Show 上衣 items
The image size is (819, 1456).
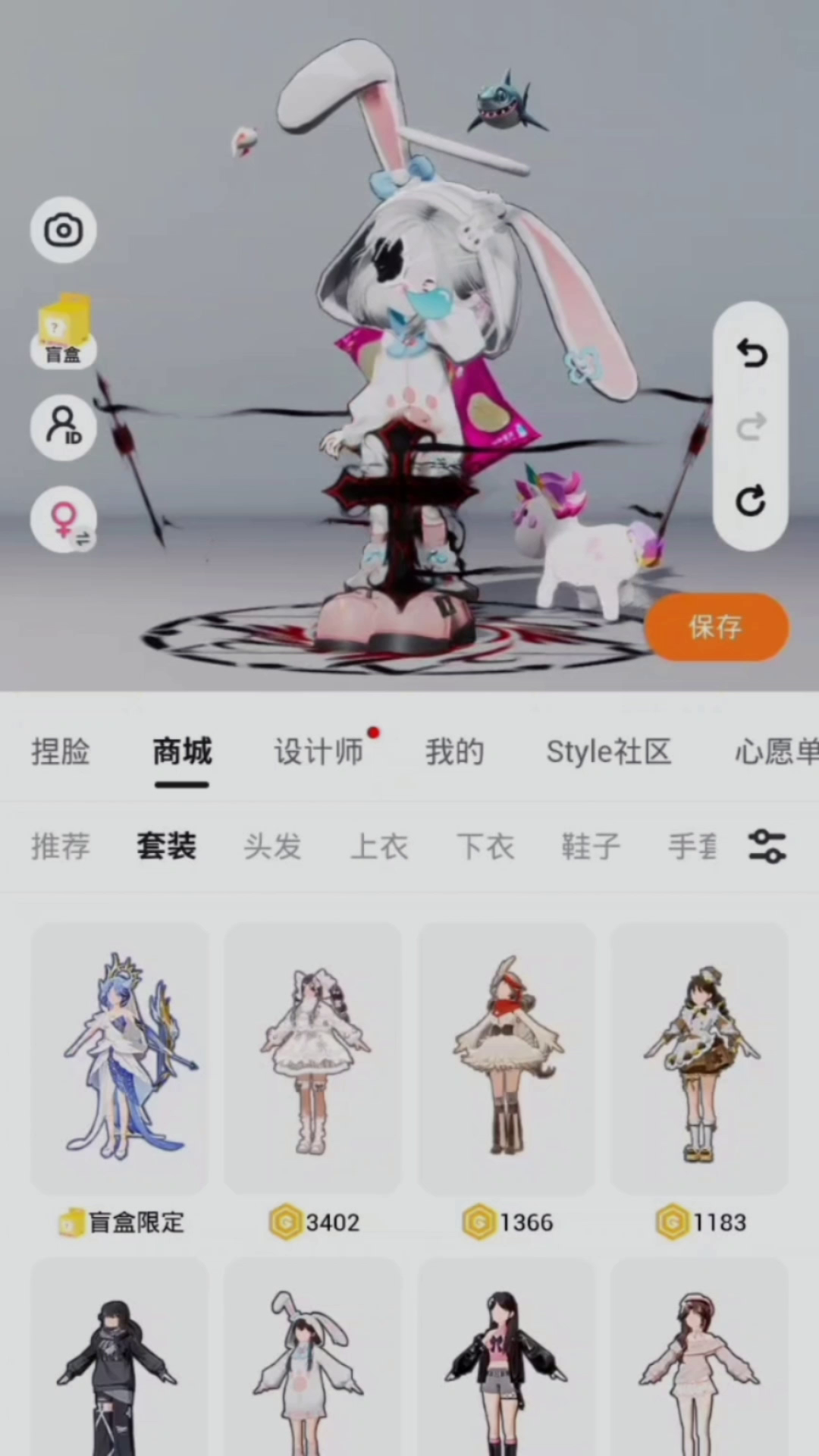(x=378, y=846)
